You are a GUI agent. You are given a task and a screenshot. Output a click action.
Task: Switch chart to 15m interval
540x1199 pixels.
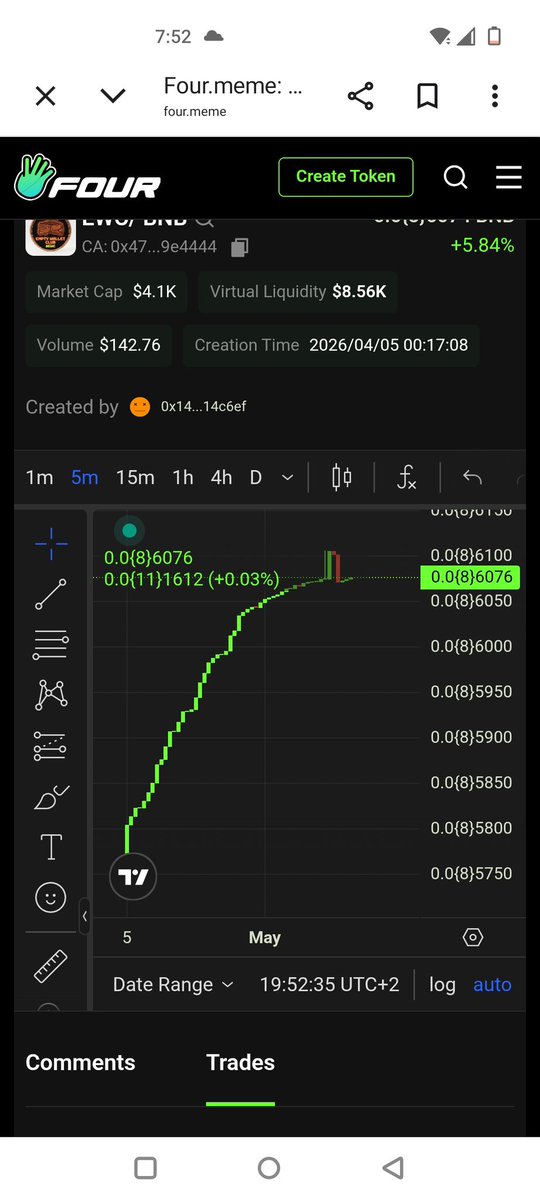point(135,478)
